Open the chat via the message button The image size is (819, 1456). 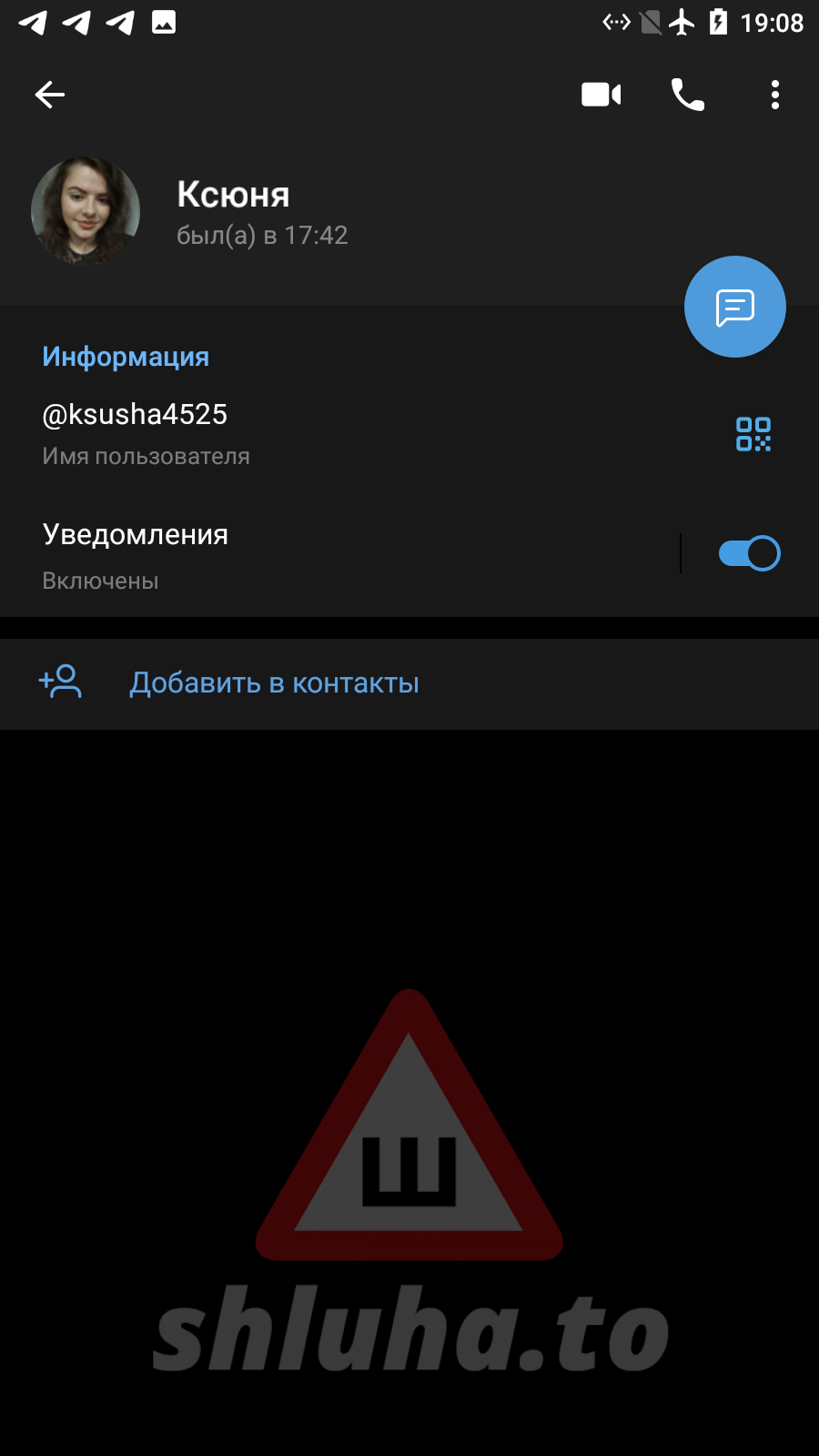click(734, 308)
